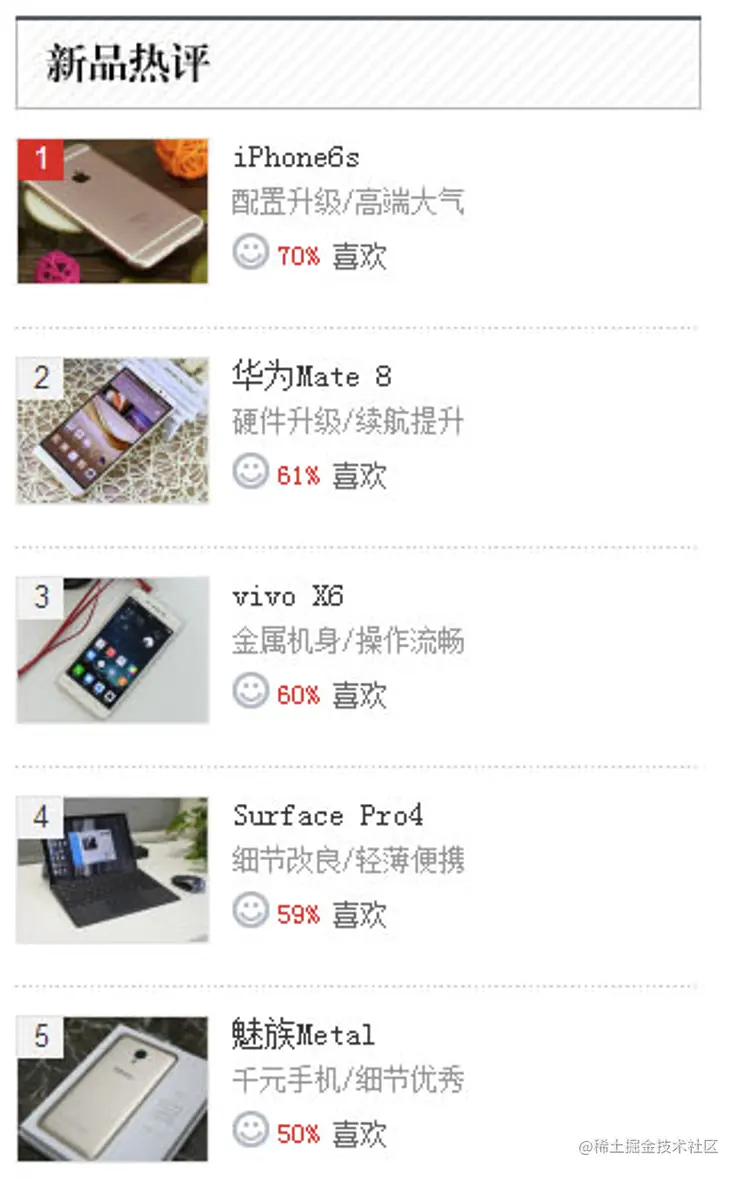Open the vivo X6 product link
The image size is (743, 1180).
pos(290,596)
